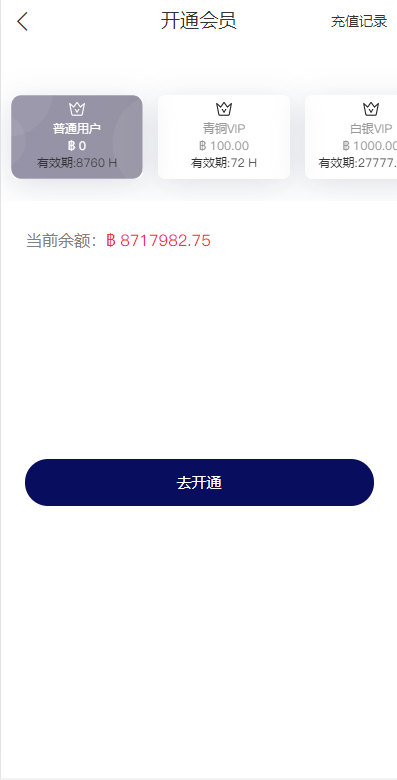Tap the 去开通 button
This screenshot has width=397, height=780.
[x=199, y=483]
